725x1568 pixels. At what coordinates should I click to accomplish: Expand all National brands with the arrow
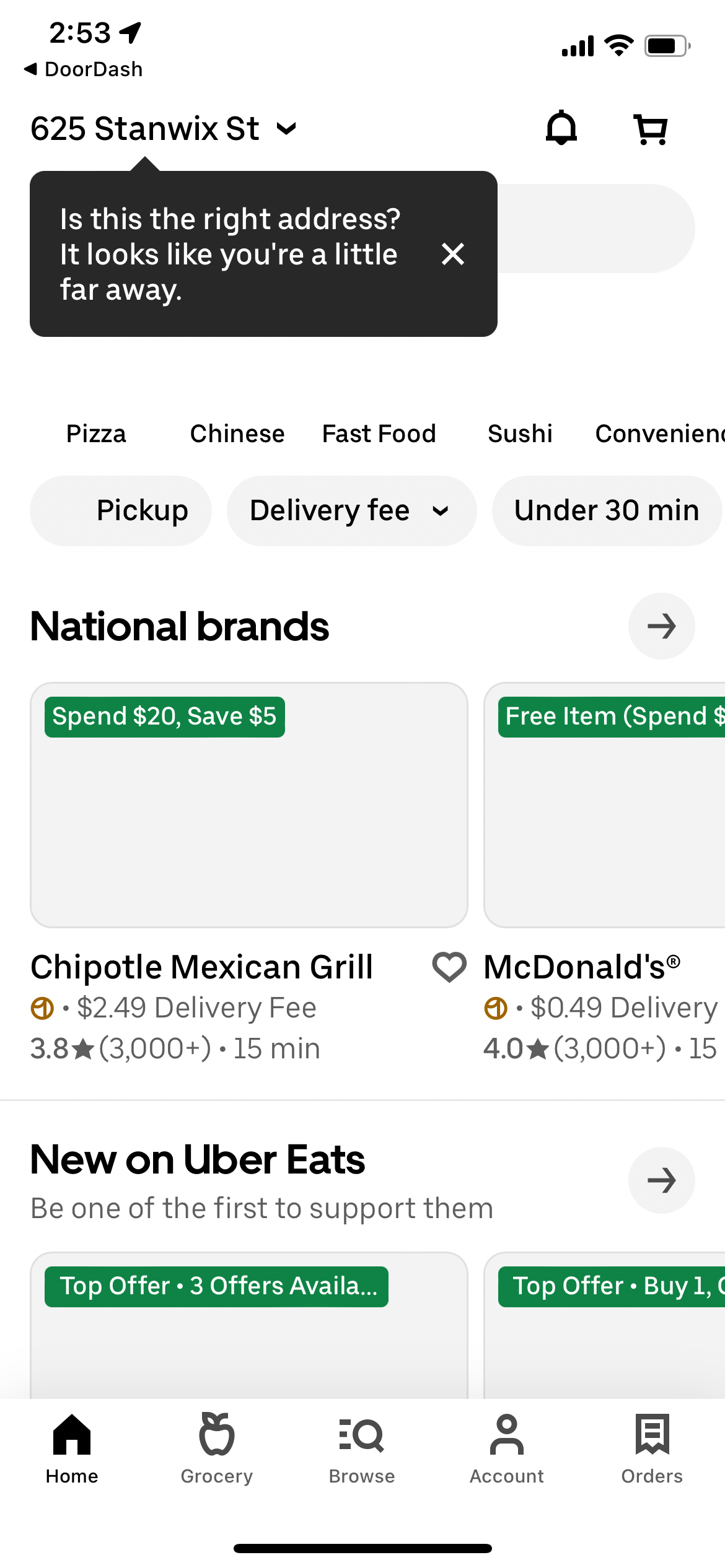coord(661,625)
